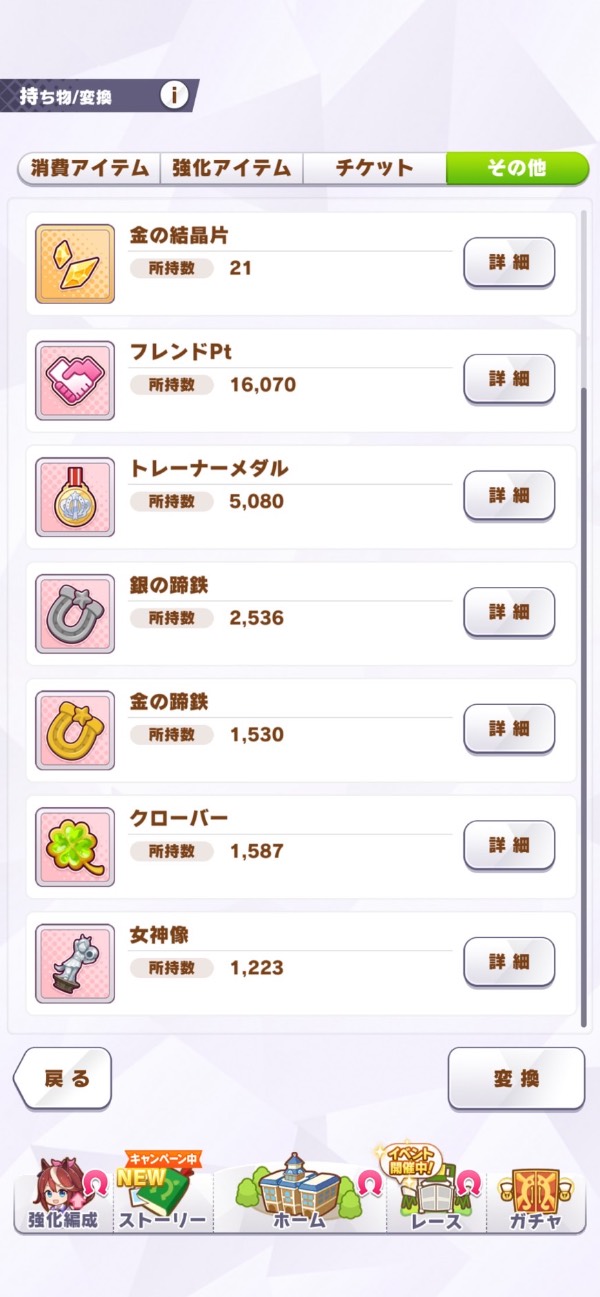Viewport: 600px width, 1297px height.
Task: Select the その他 tab
Action: pos(516,168)
